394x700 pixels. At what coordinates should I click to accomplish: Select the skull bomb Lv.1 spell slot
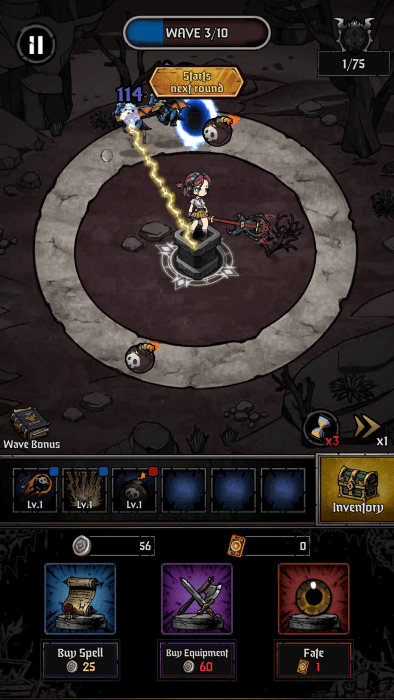(134, 490)
